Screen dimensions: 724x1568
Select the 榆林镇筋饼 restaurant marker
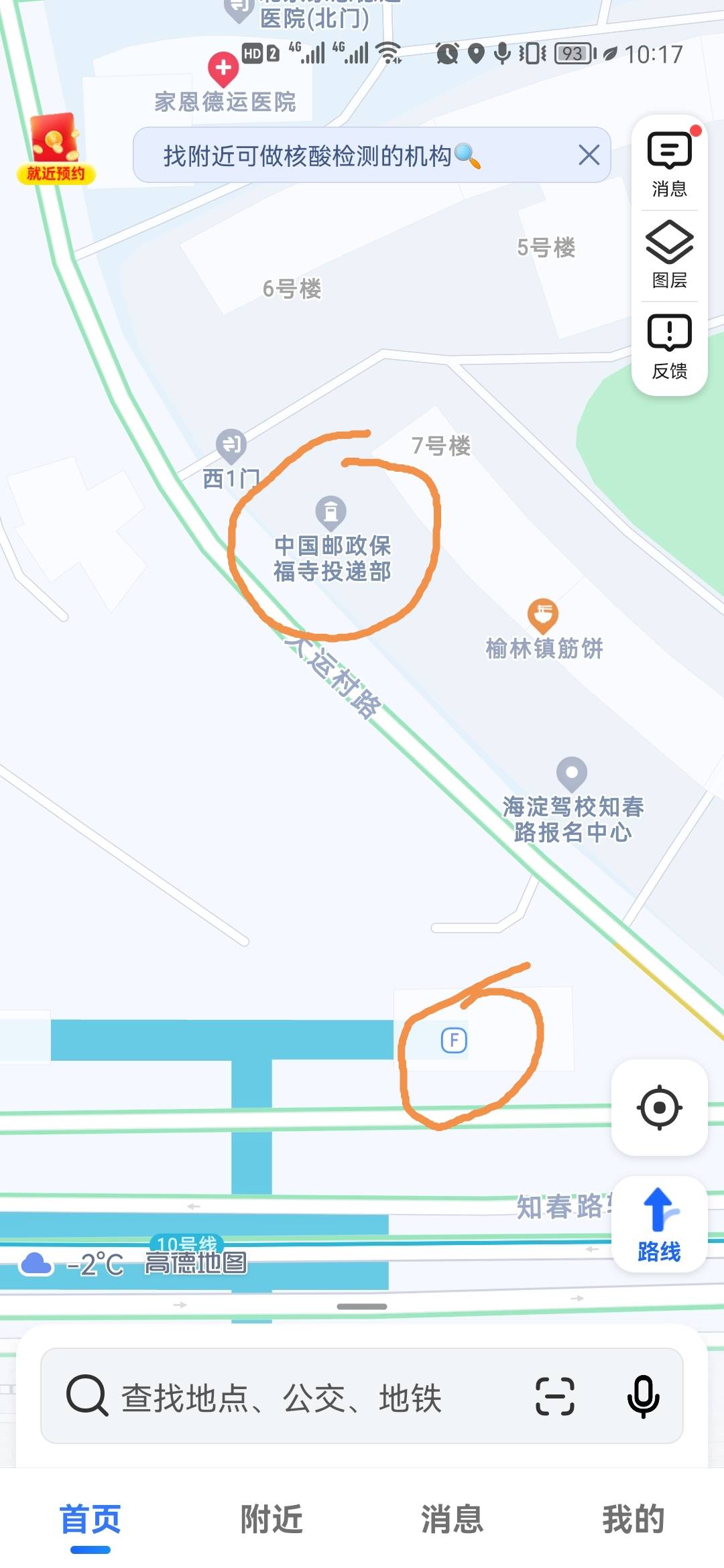tap(543, 614)
